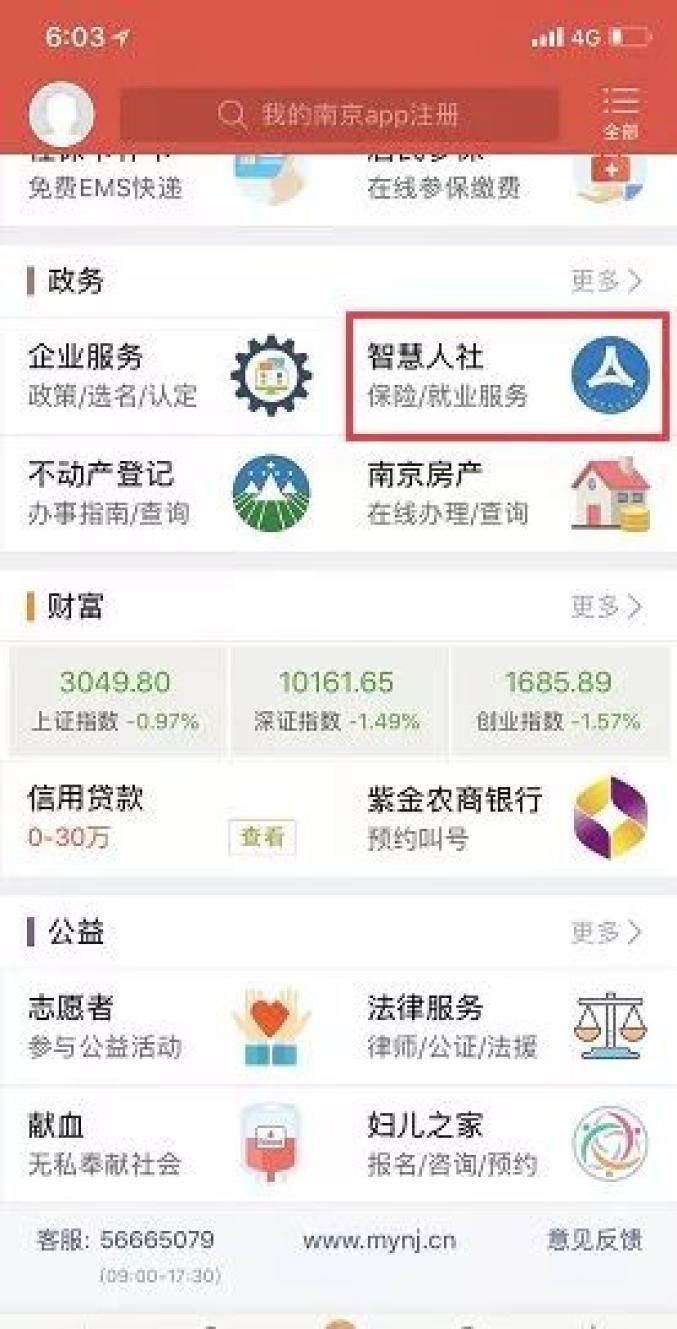The width and height of the screenshot is (677, 1329).
Task: Show more in 财富 section
Action: coord(606,606)
